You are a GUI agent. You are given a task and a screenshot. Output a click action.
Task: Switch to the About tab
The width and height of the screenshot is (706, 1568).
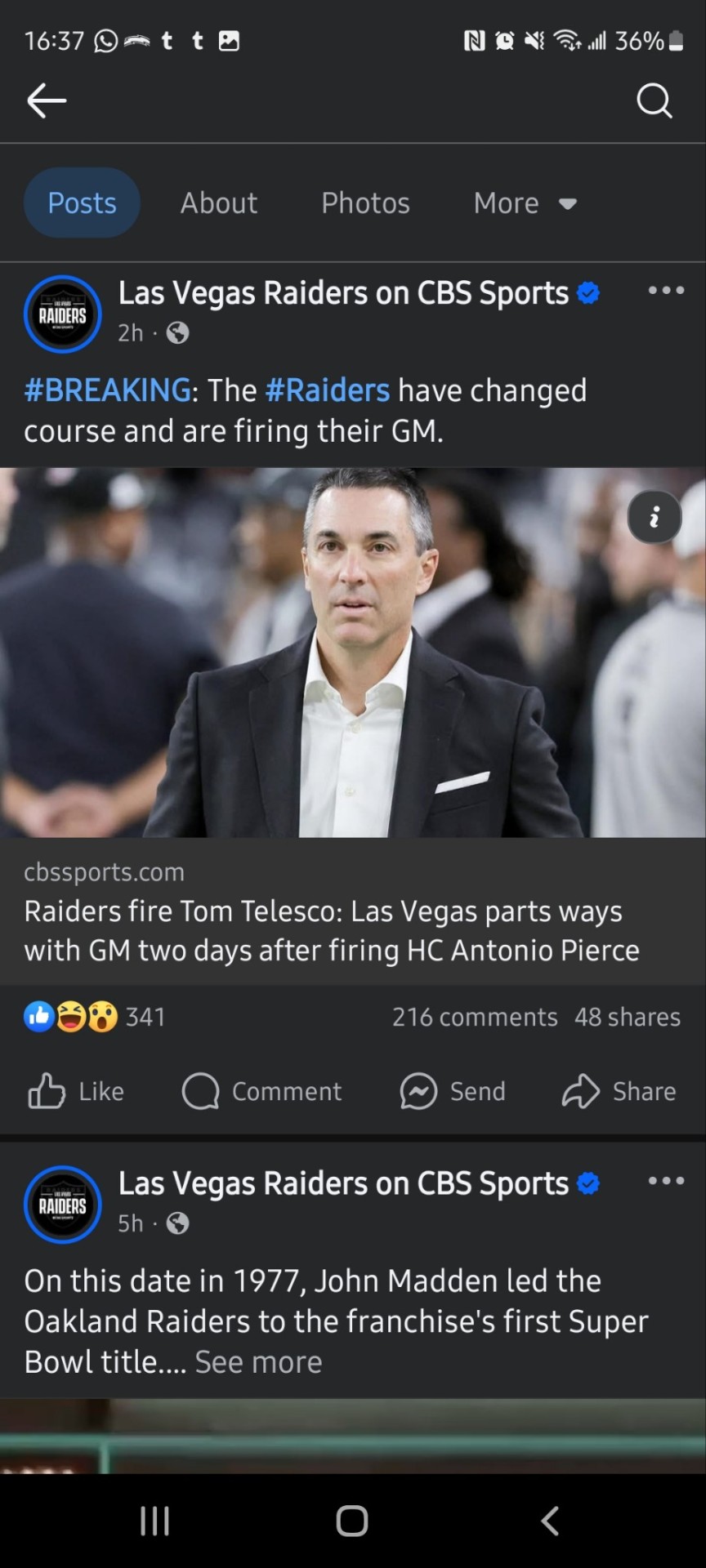(219, 203)
